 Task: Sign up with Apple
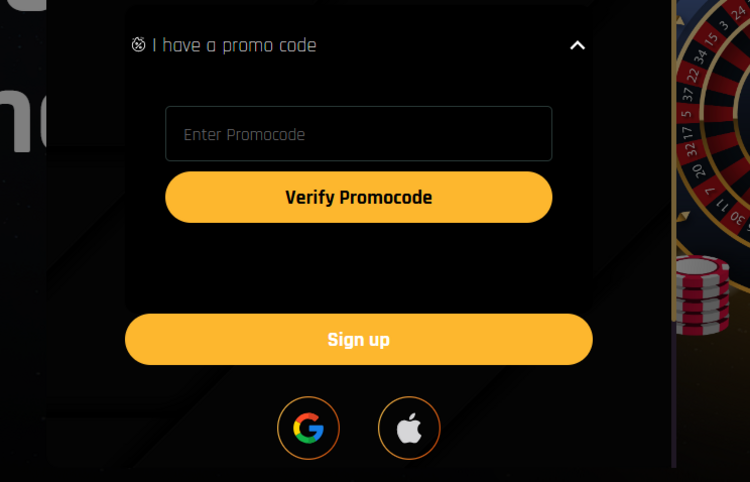pos(409,429)
